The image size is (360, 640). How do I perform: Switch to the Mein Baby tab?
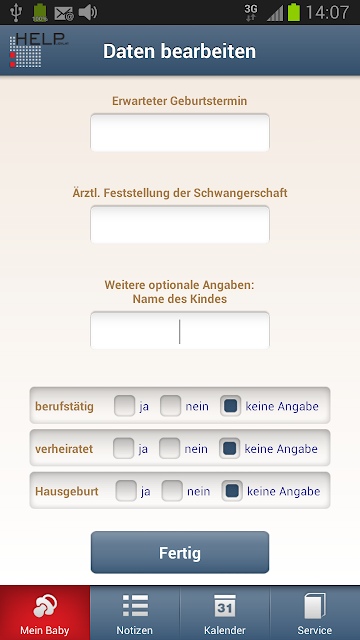[x=45, y=613]
